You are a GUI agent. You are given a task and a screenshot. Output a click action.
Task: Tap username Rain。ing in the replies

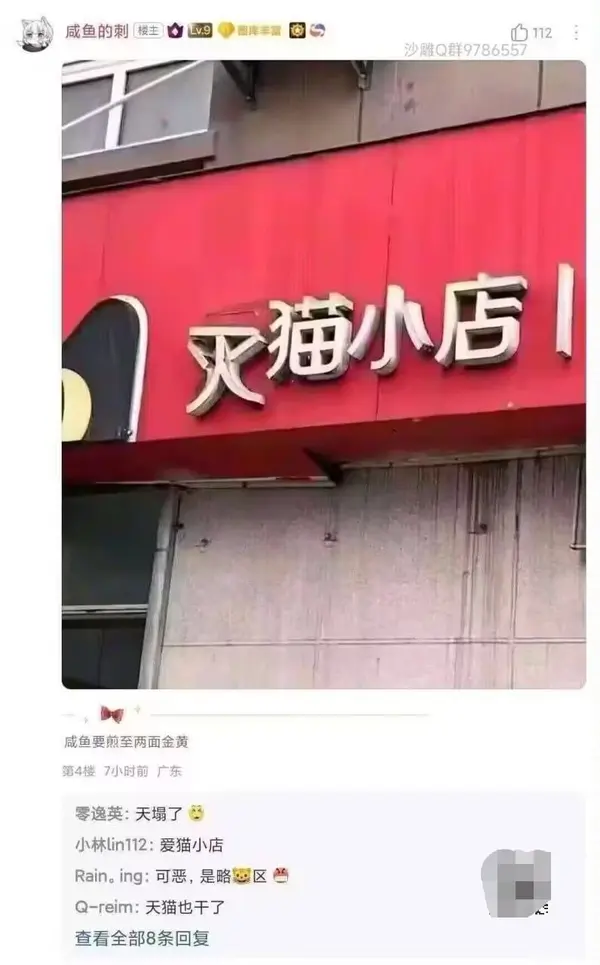(109, 876)
